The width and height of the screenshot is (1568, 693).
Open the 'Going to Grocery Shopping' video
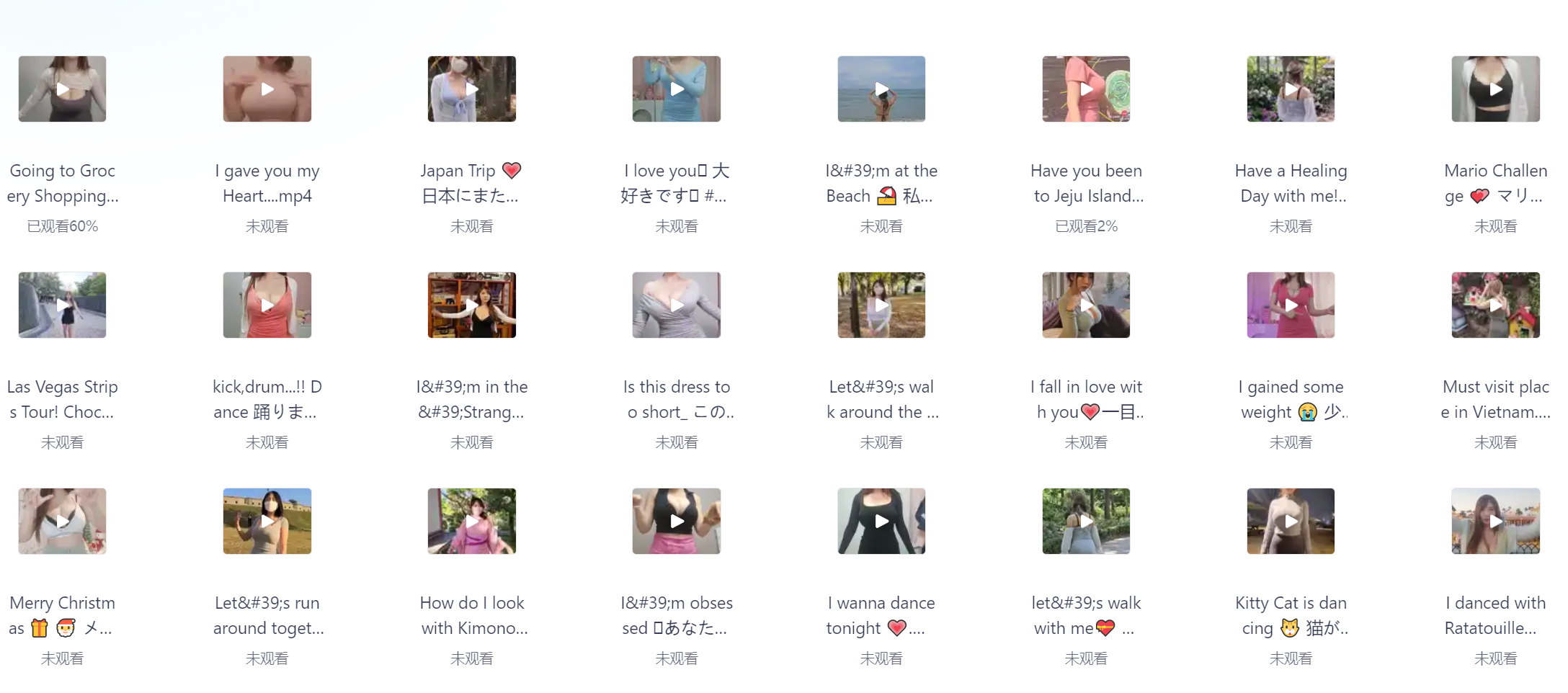tap(63, 89)
